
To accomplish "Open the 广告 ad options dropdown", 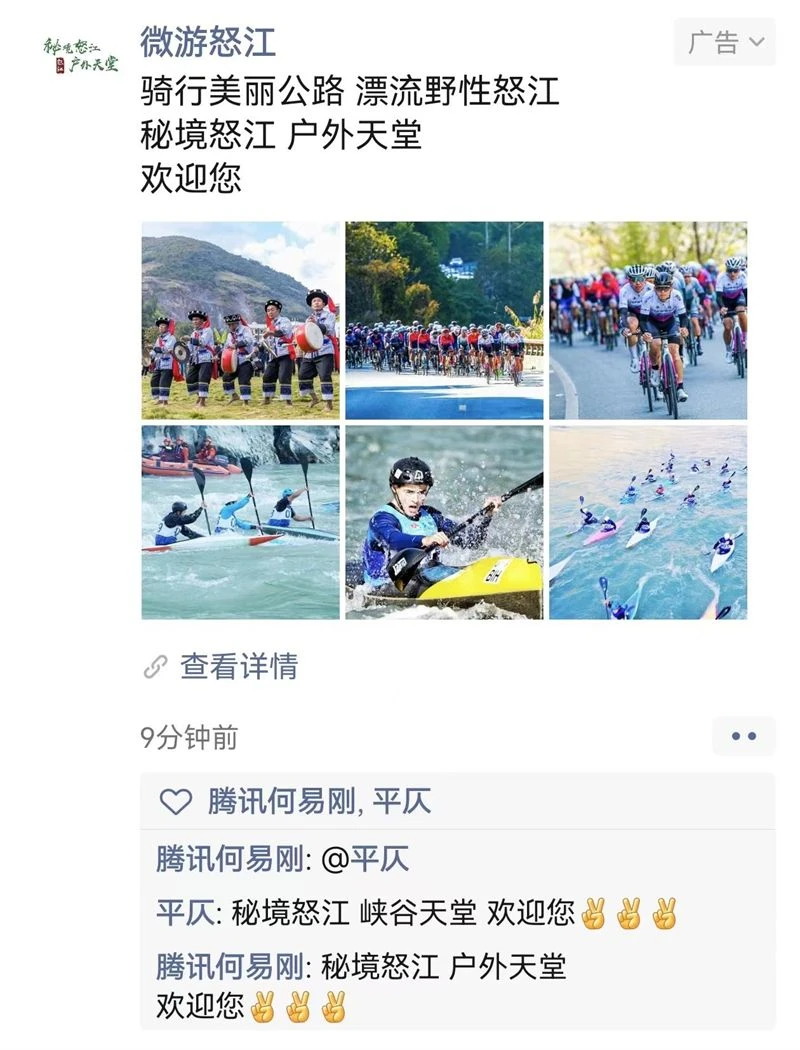I will click(x=724, y=42).
